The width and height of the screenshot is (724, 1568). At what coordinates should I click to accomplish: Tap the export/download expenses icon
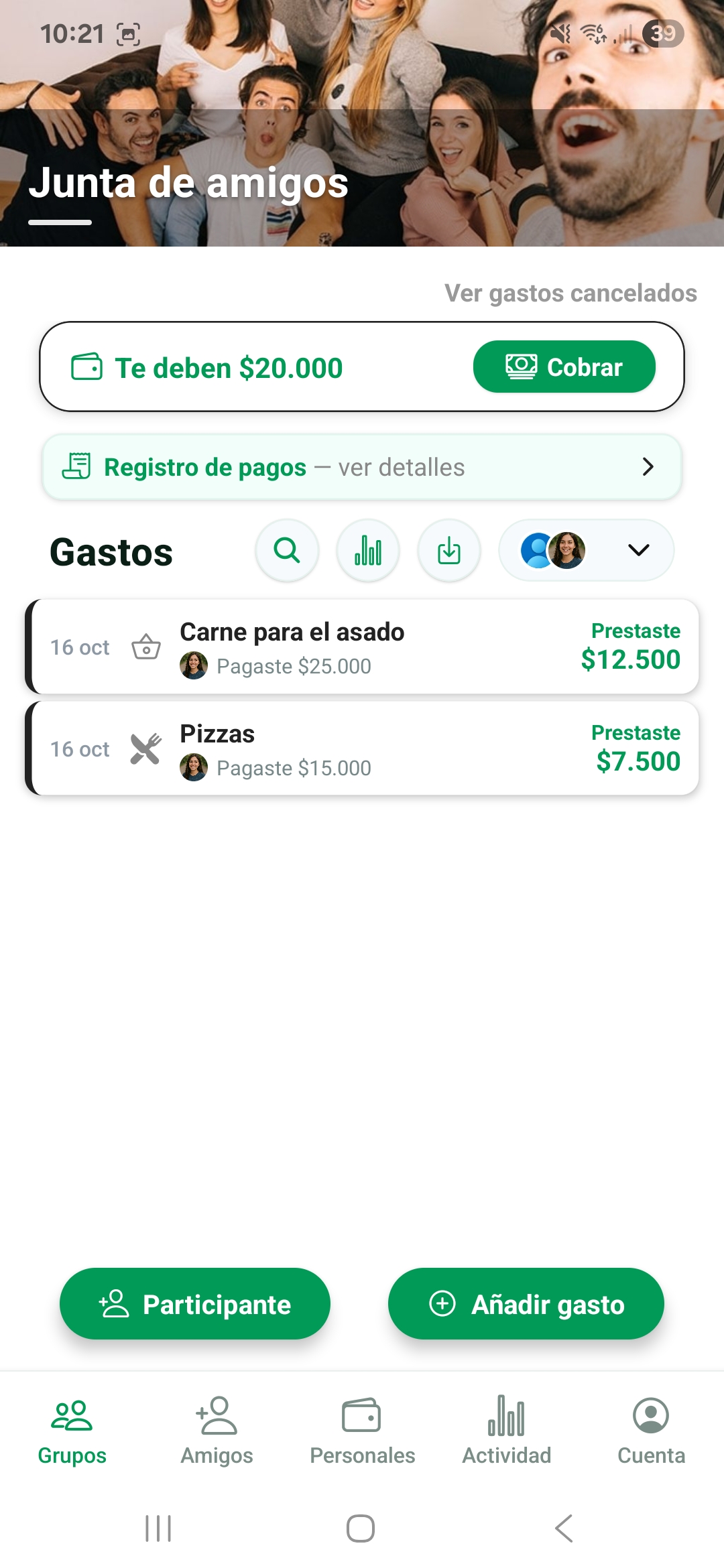pos(449,551)
